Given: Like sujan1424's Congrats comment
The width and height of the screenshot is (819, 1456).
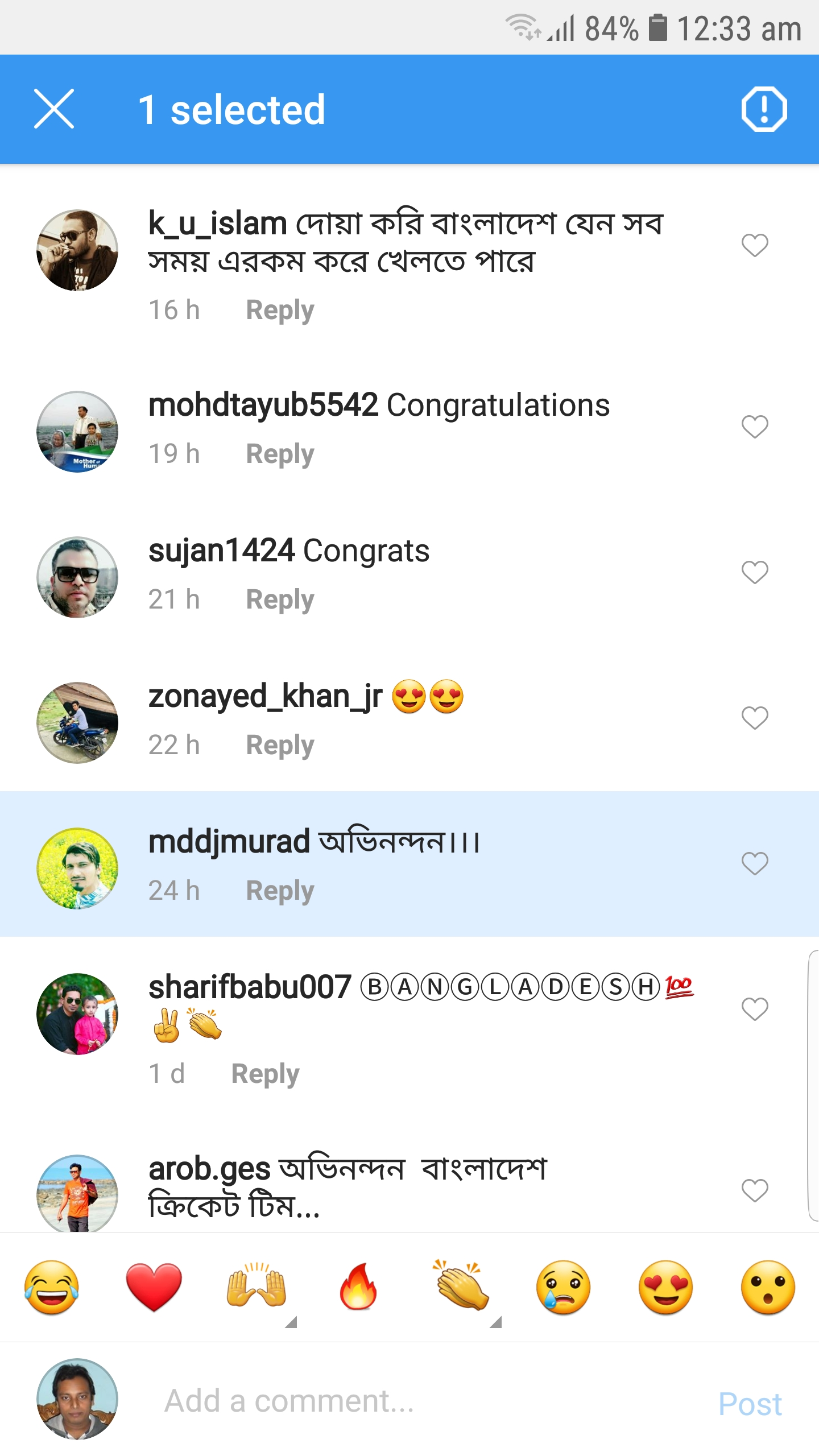Looking at the screenshot, I should click(755, 572).
